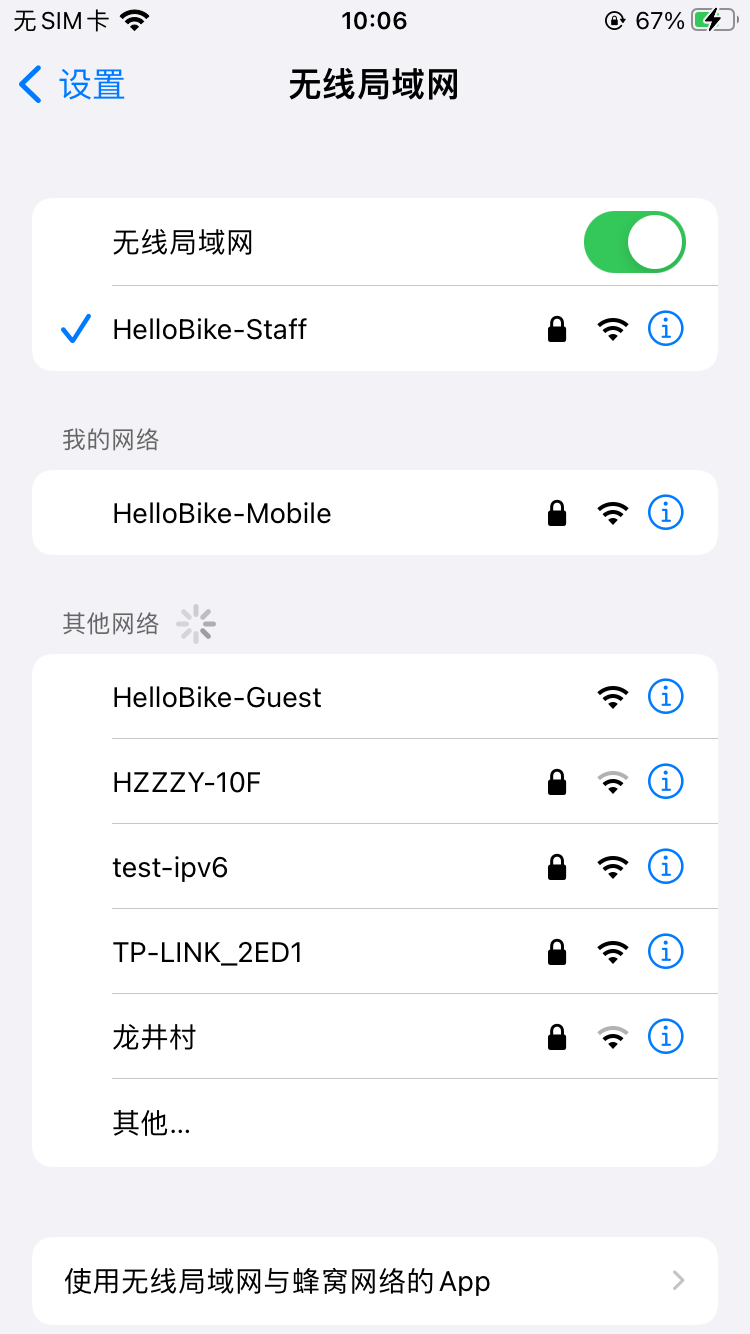750x1334 pixels.
Task: Open info for HZZZY-10F
Action: [666, 781]
